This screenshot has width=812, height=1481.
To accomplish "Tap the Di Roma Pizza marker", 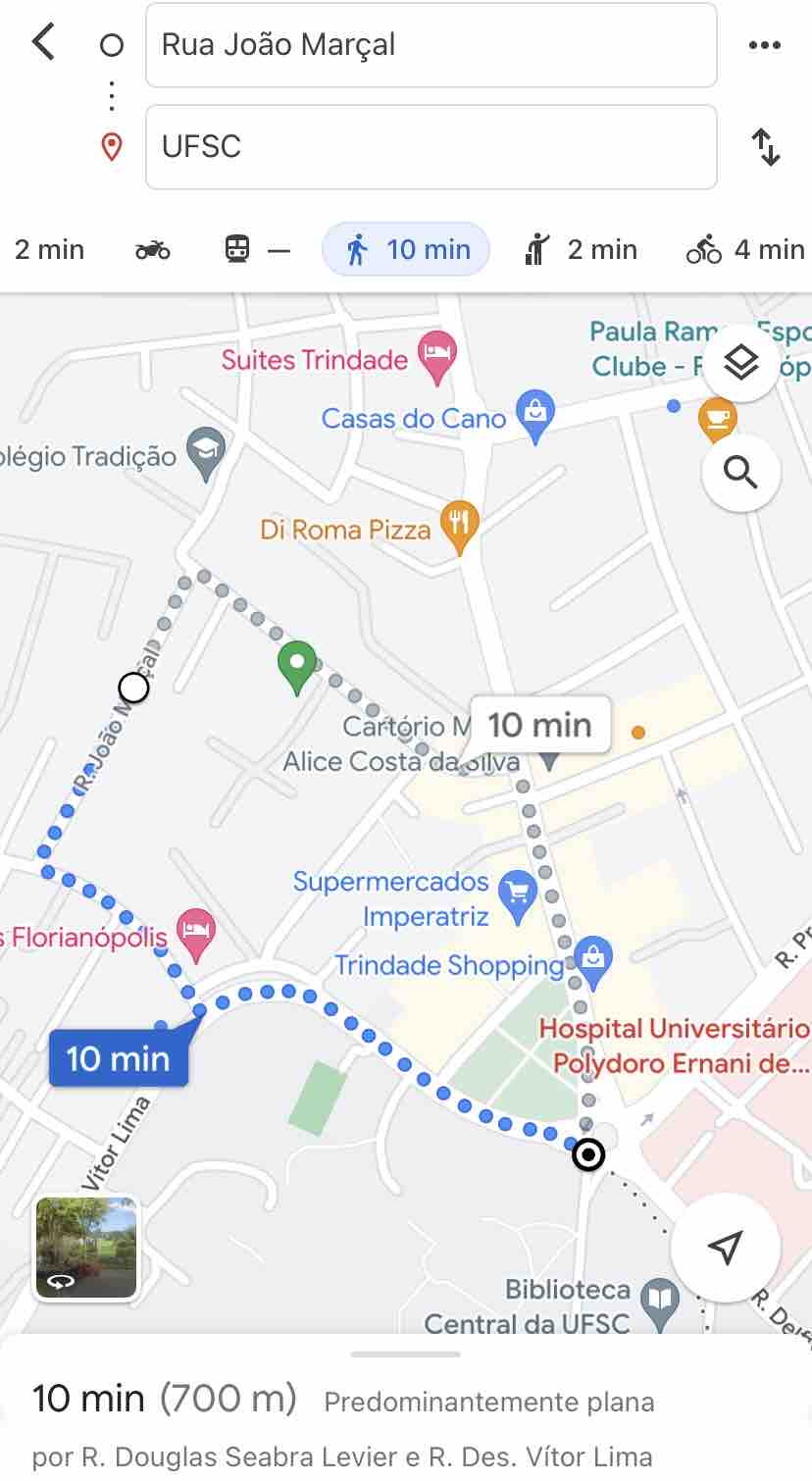I will coord(459,527).
